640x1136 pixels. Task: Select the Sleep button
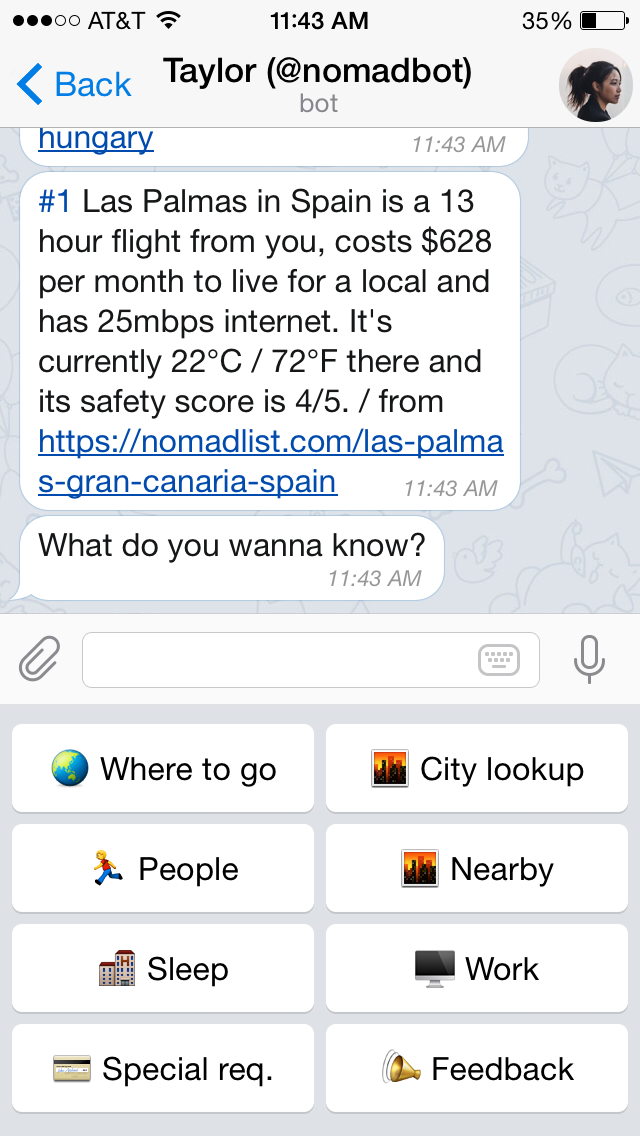163,969
